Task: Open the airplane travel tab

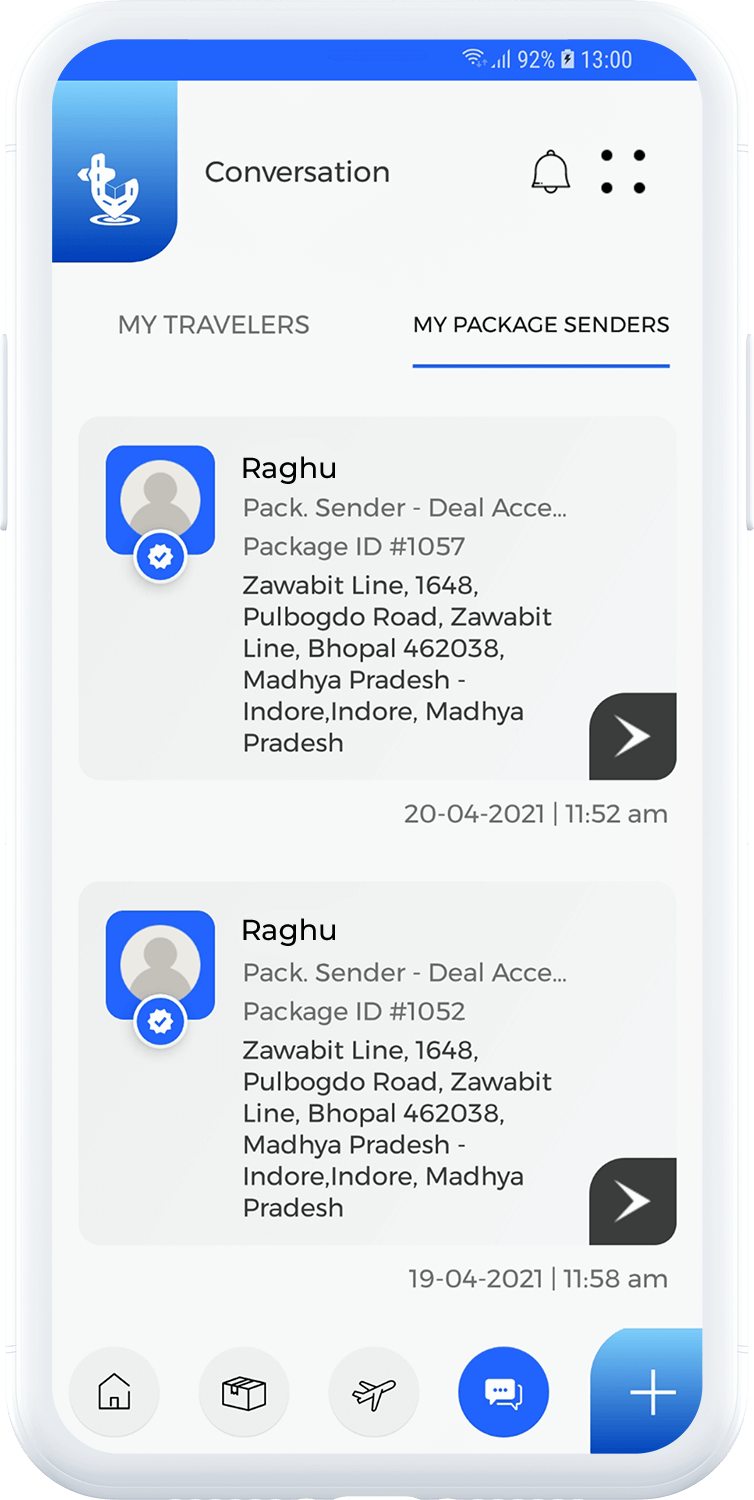Action: pyautogui.click(x=374, y=1392)
